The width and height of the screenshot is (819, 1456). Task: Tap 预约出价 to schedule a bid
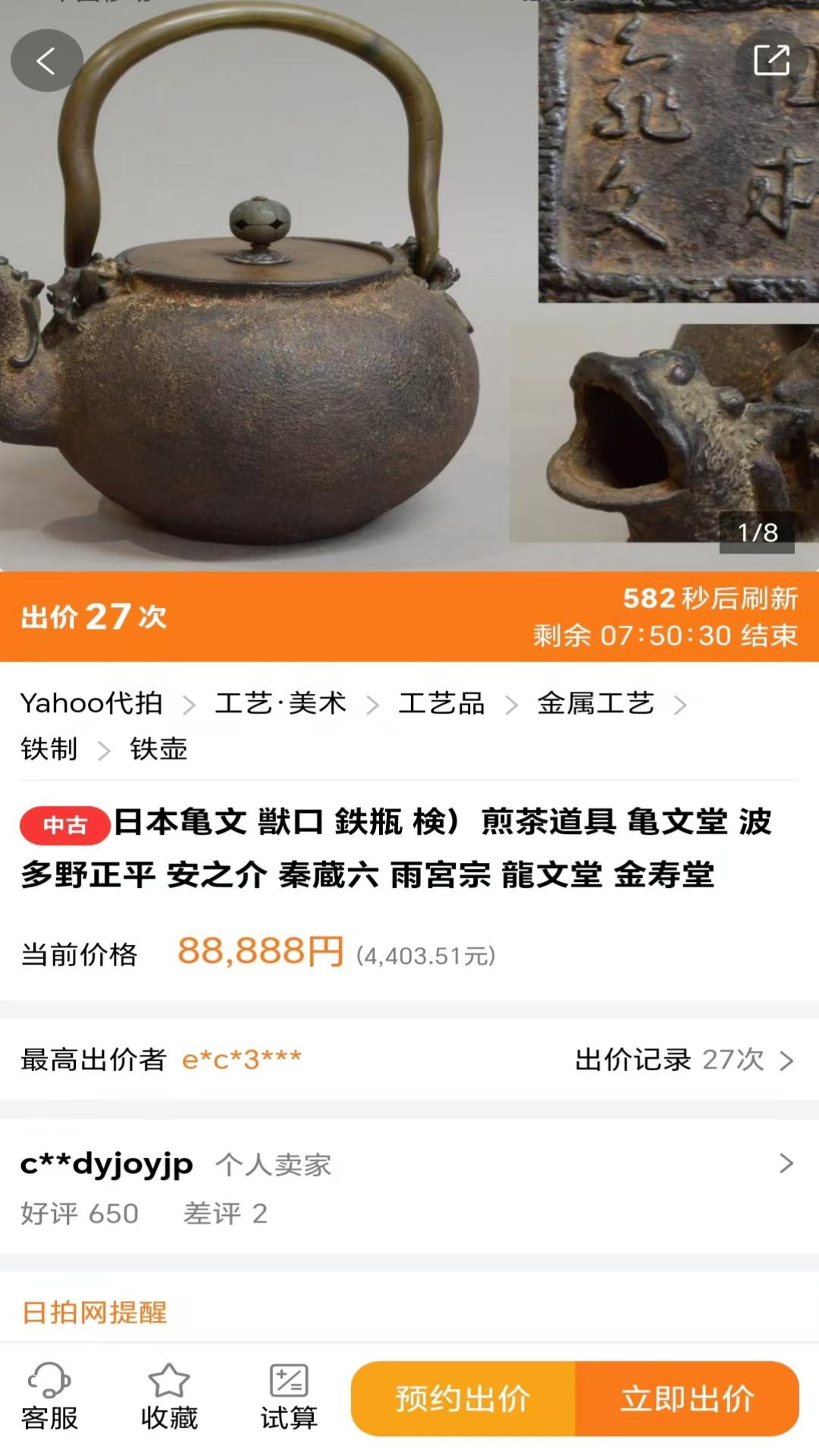pos(463,1398)
